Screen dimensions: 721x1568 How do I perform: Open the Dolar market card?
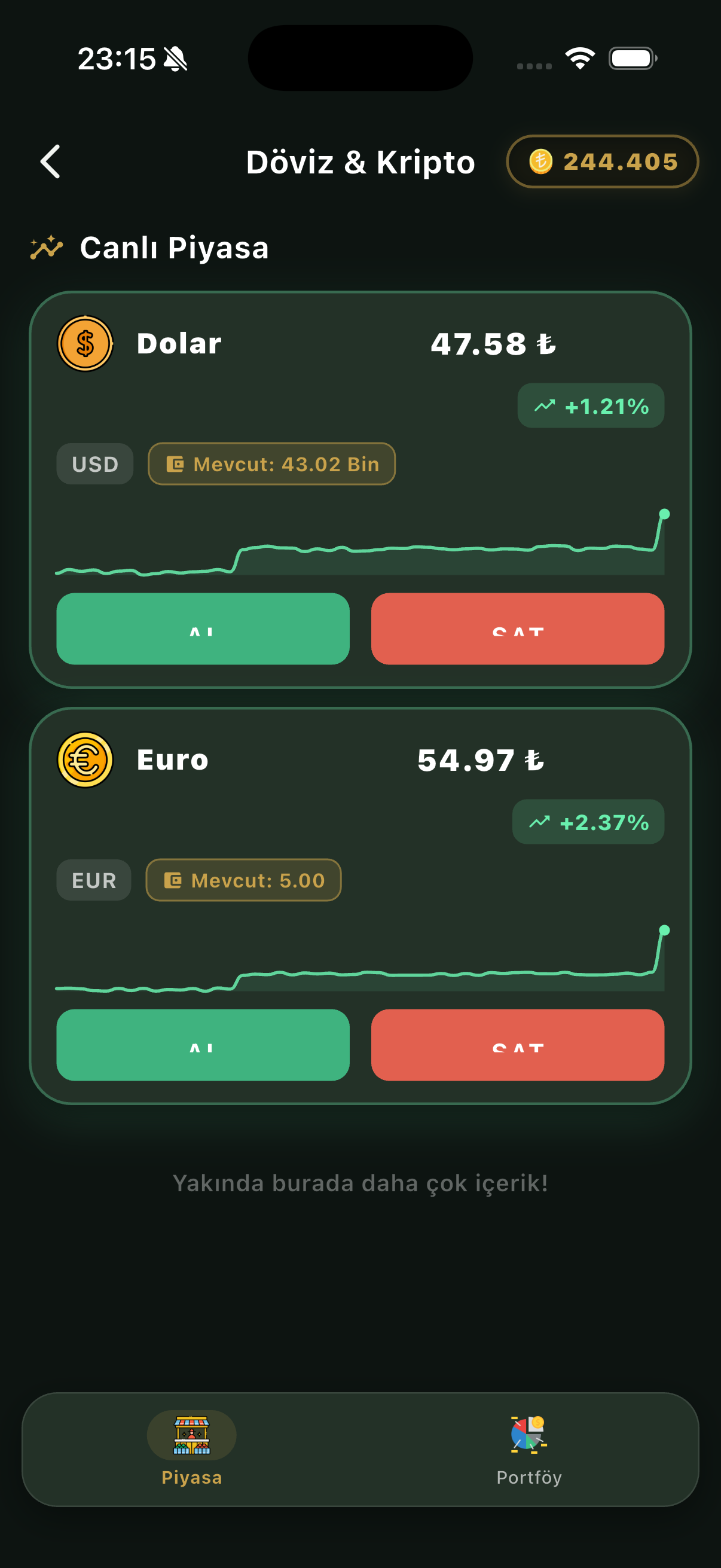360,489
